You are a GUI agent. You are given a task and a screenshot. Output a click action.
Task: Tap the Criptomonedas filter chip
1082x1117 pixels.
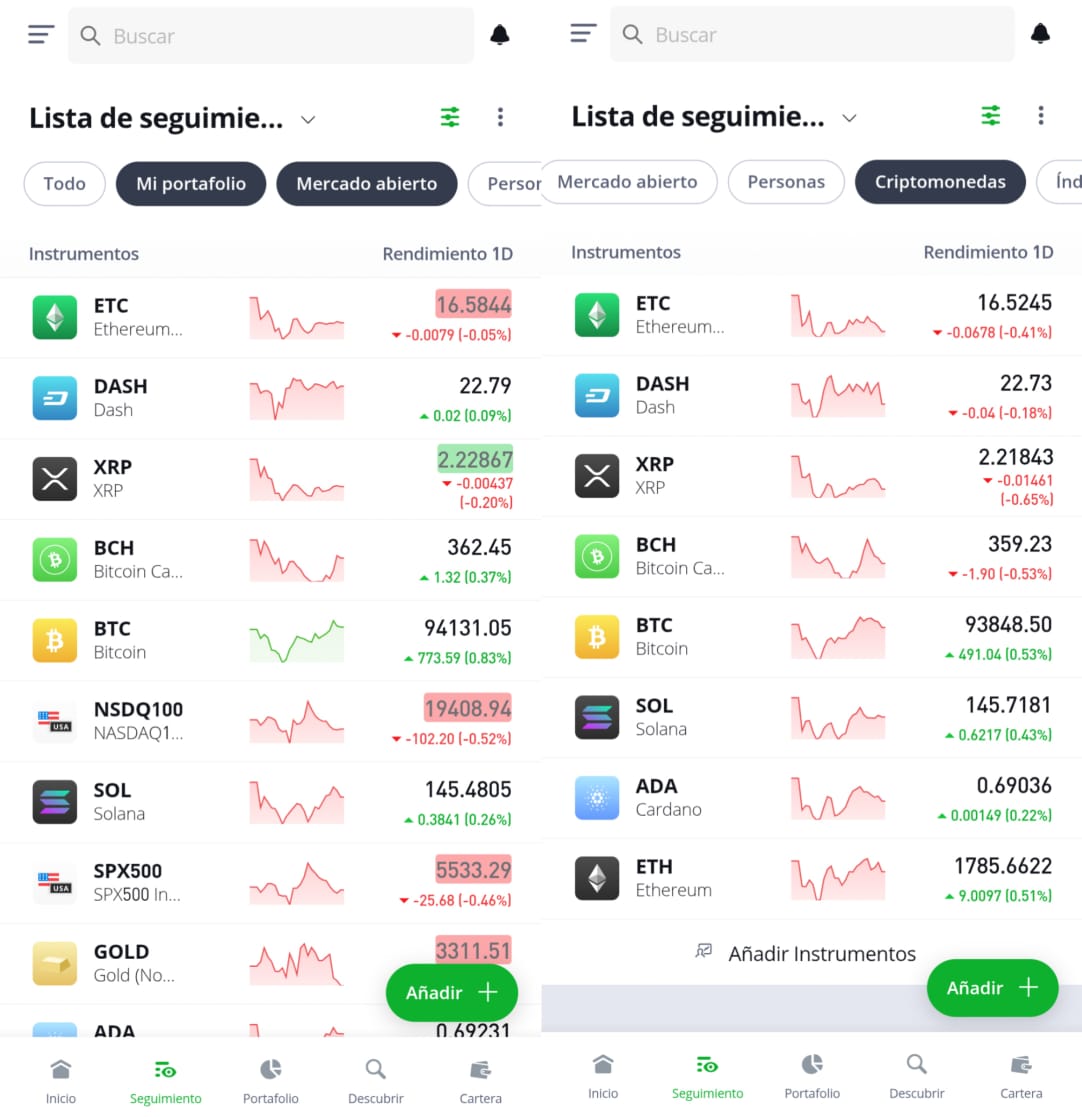(940, 182)
